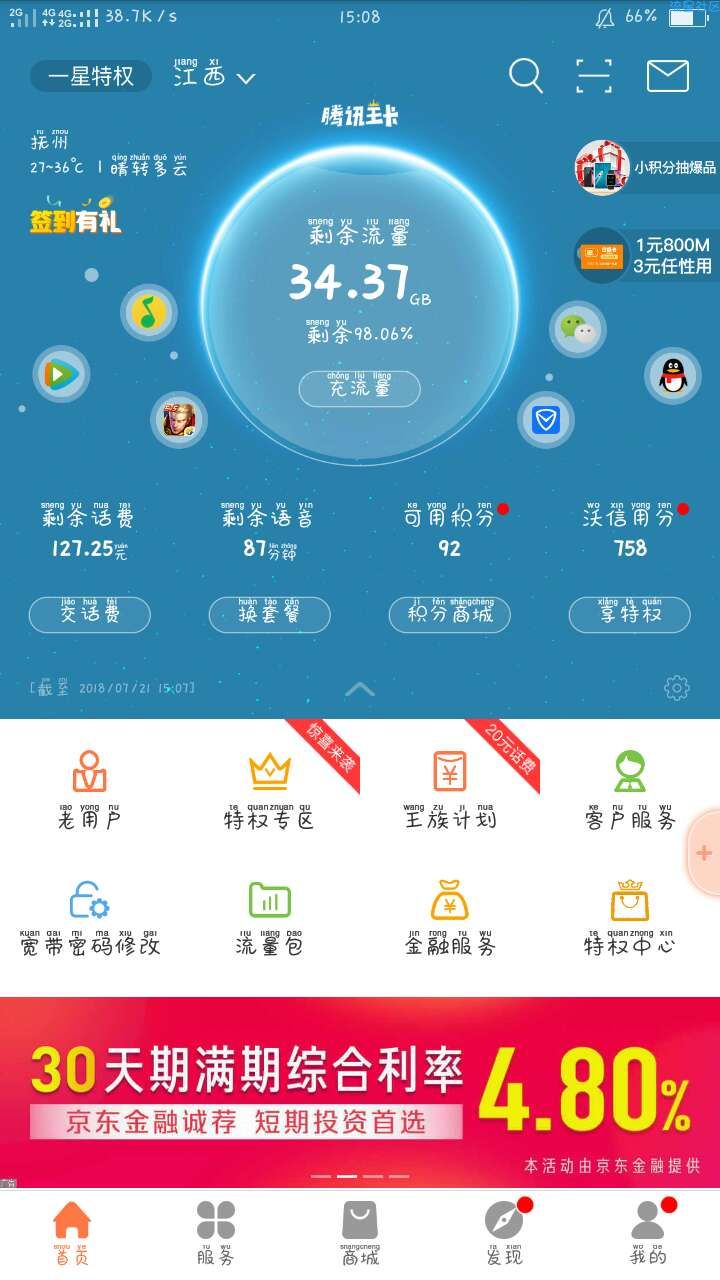This screenshot has height=1280, width=720.
Task: Switch to the 商城 tab
Action: tap(360, 1232)
